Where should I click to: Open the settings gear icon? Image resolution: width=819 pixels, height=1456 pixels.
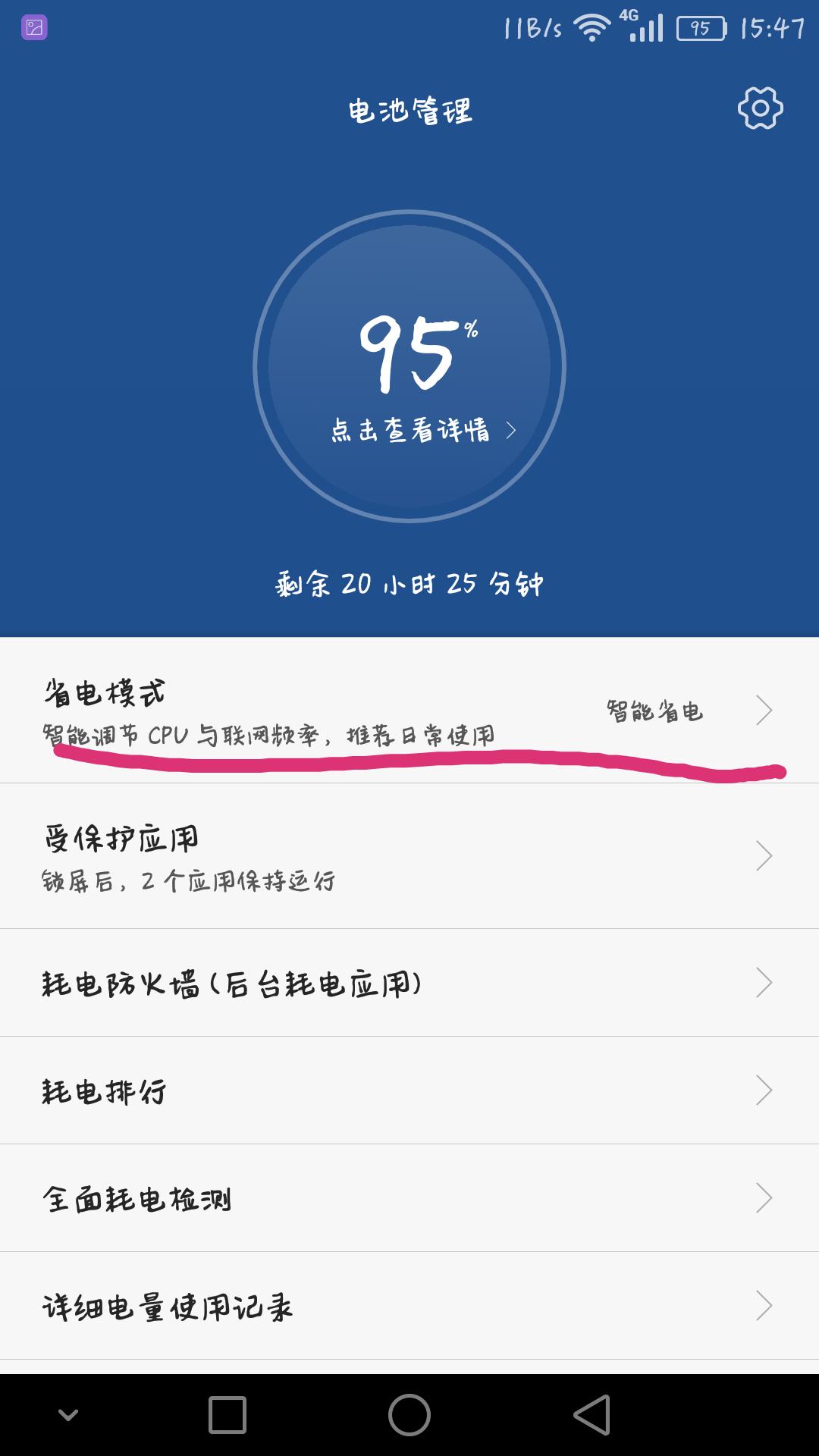pyautogui.click(x=761, y=106)
